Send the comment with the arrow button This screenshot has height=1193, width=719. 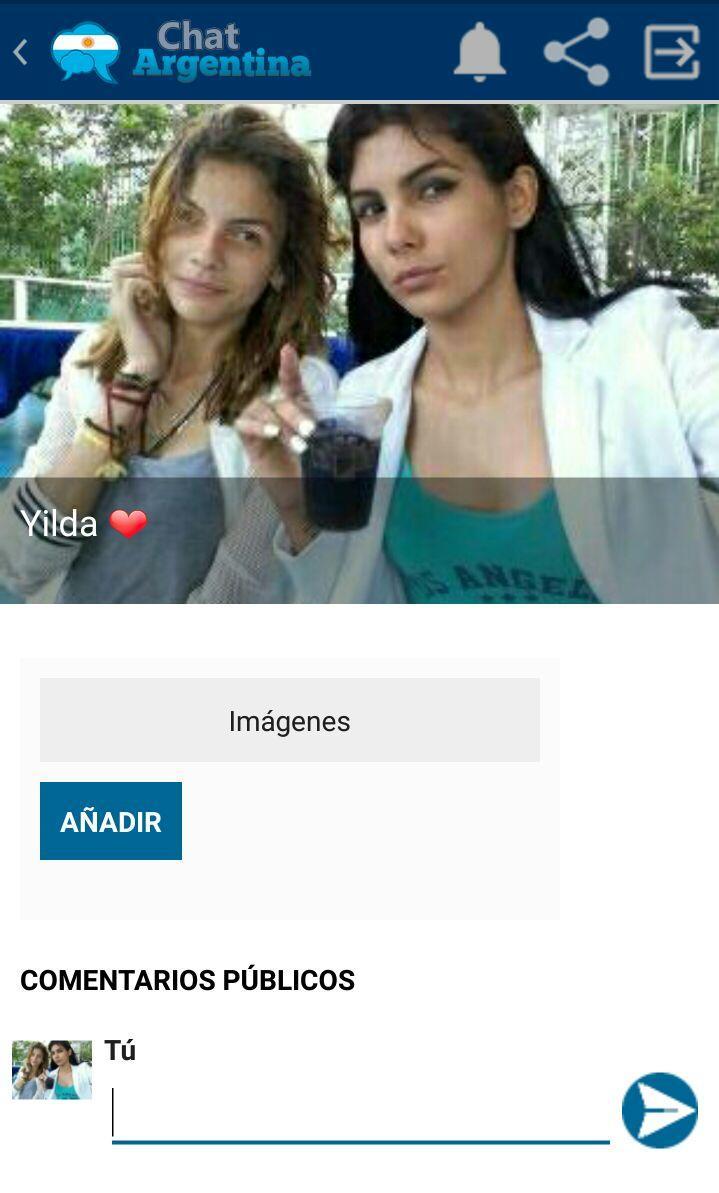point(660,1110)
